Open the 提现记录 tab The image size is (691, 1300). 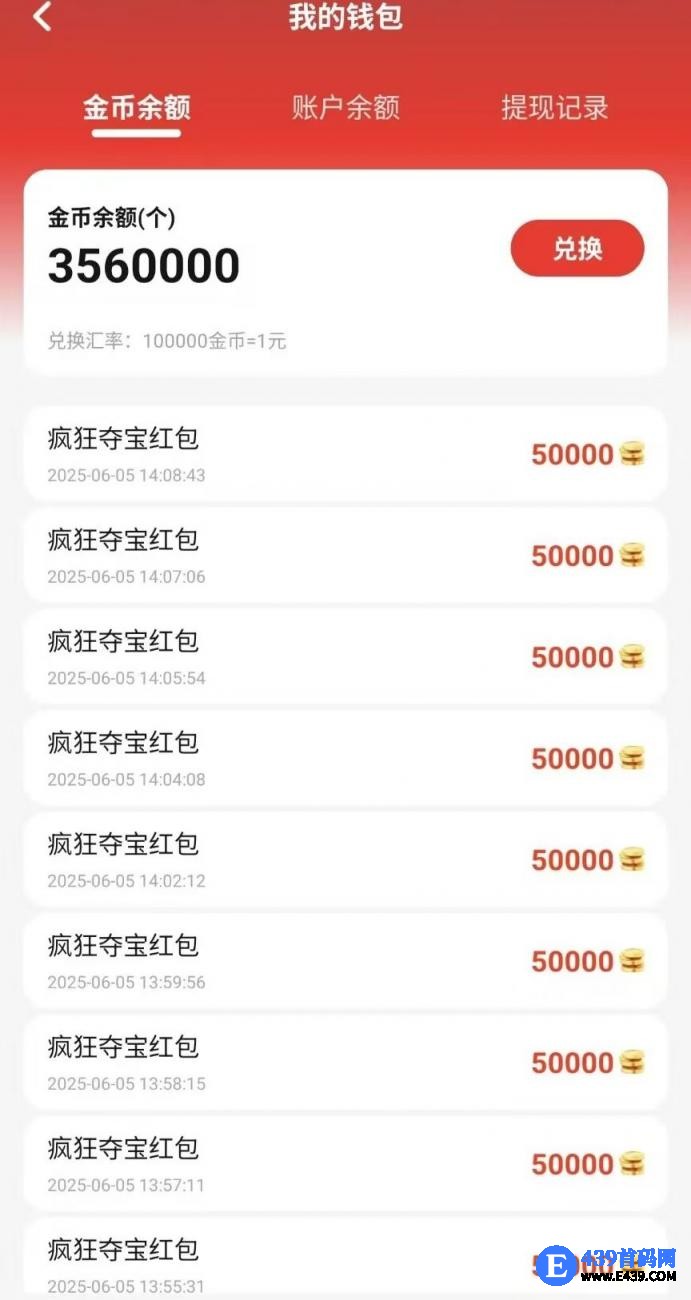[555, 108]
